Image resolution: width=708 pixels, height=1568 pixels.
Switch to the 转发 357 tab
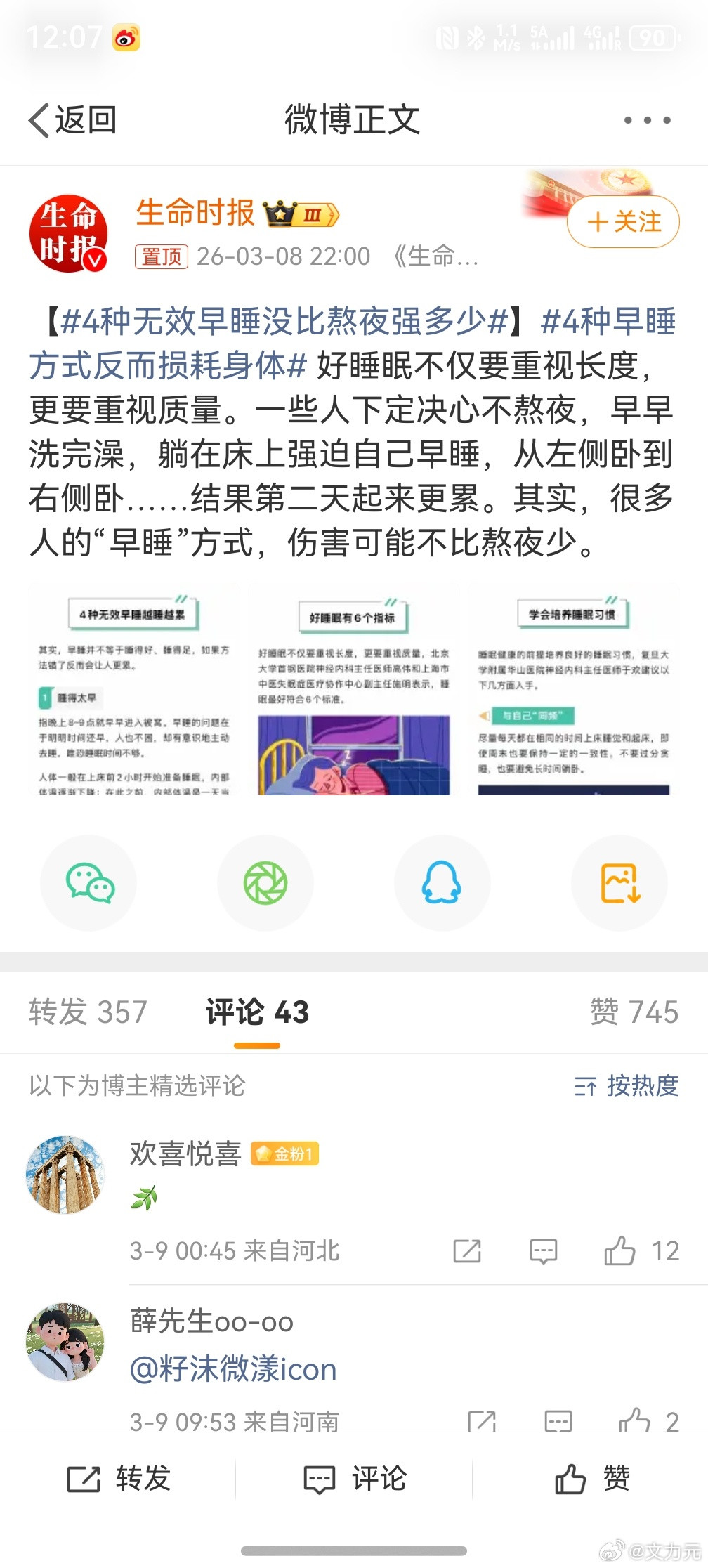[87, 1012]
